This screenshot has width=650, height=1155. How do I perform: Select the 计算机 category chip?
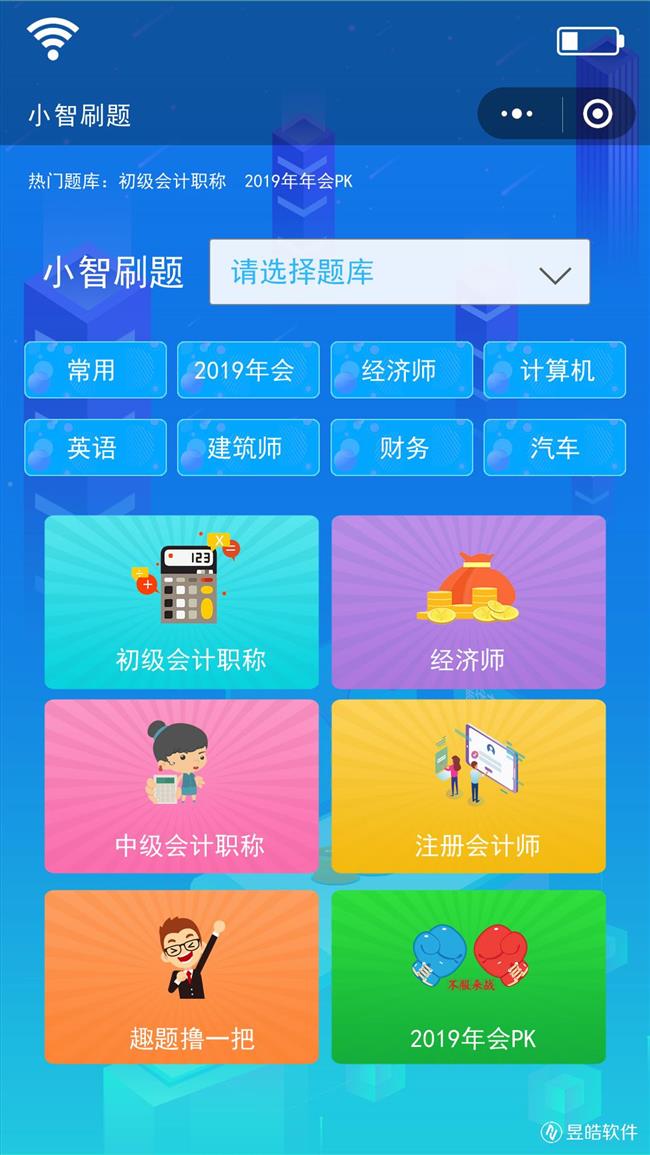pos(555,370)
